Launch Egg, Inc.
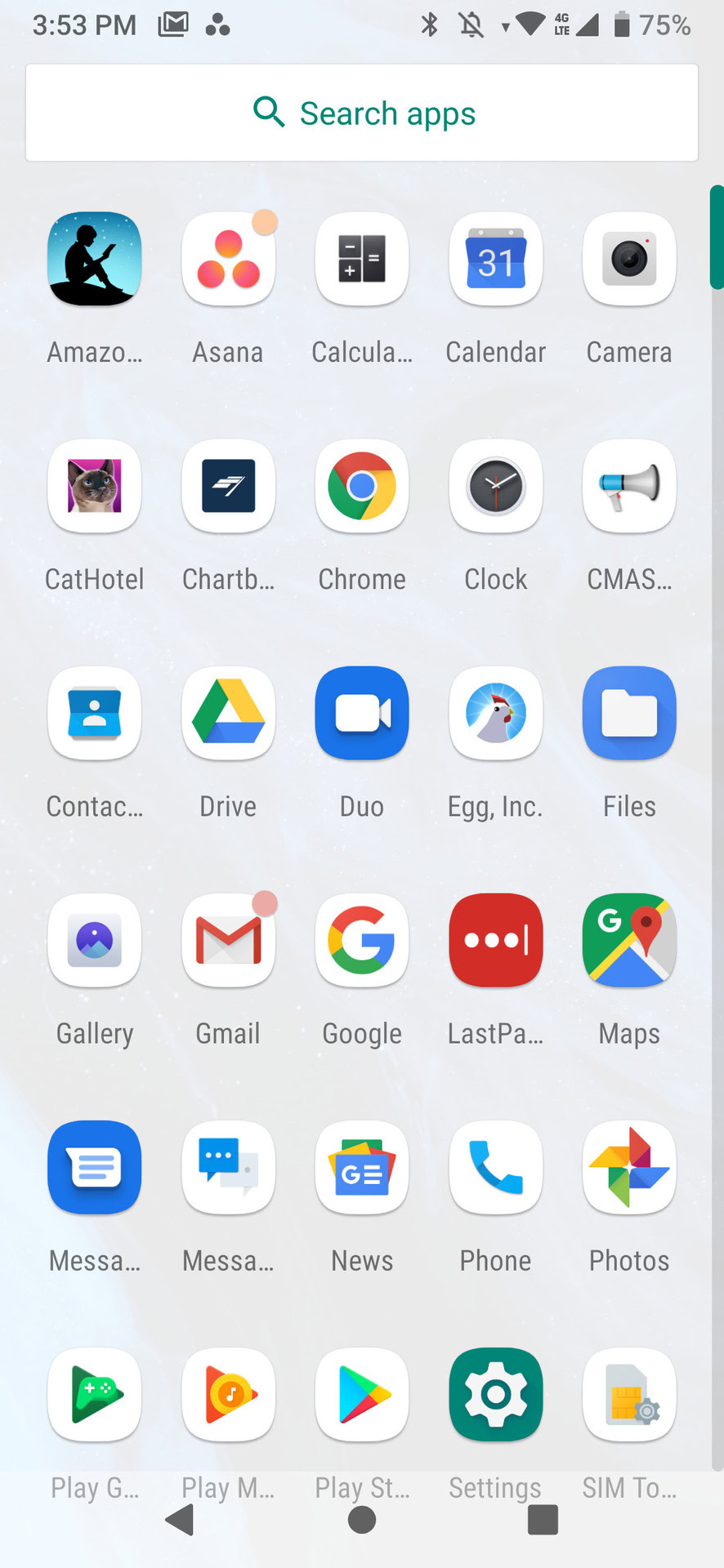Viewport: 724px width, 1568px height. [x=495, y=714]
